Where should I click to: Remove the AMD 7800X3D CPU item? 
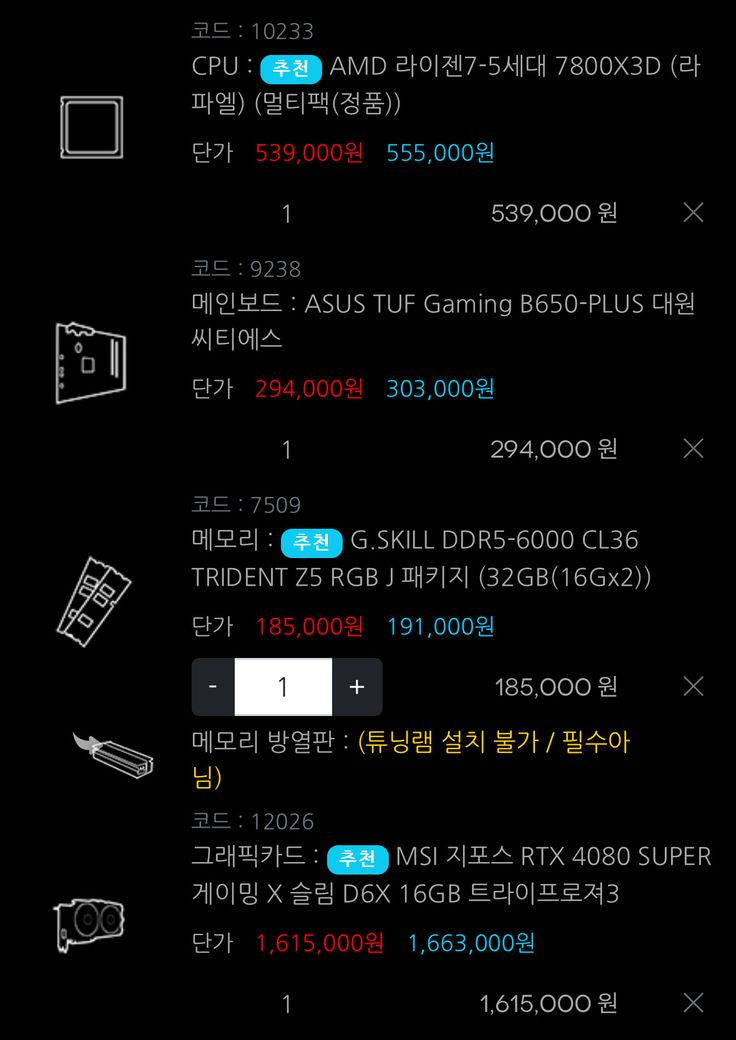click(693, 212)
